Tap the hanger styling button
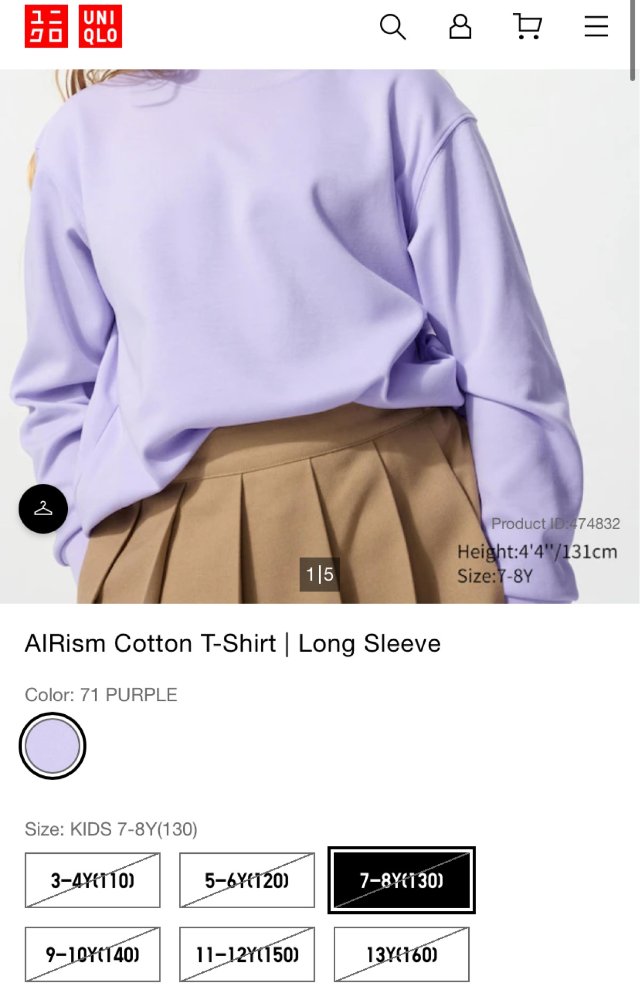 click(x=43, y=508)
